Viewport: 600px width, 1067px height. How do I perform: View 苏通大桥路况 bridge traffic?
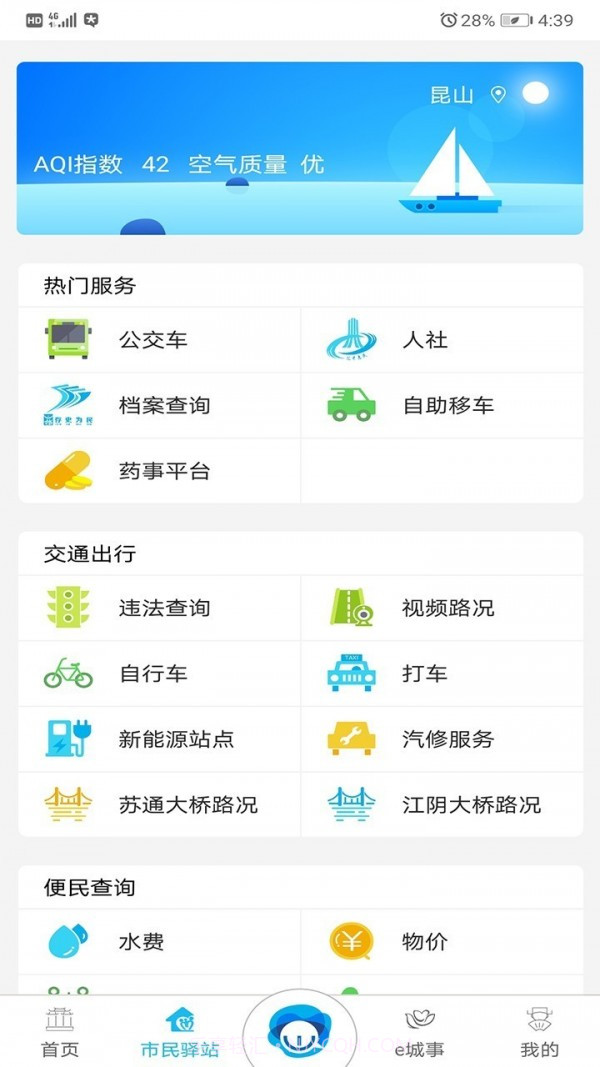[x=188, y=805]
